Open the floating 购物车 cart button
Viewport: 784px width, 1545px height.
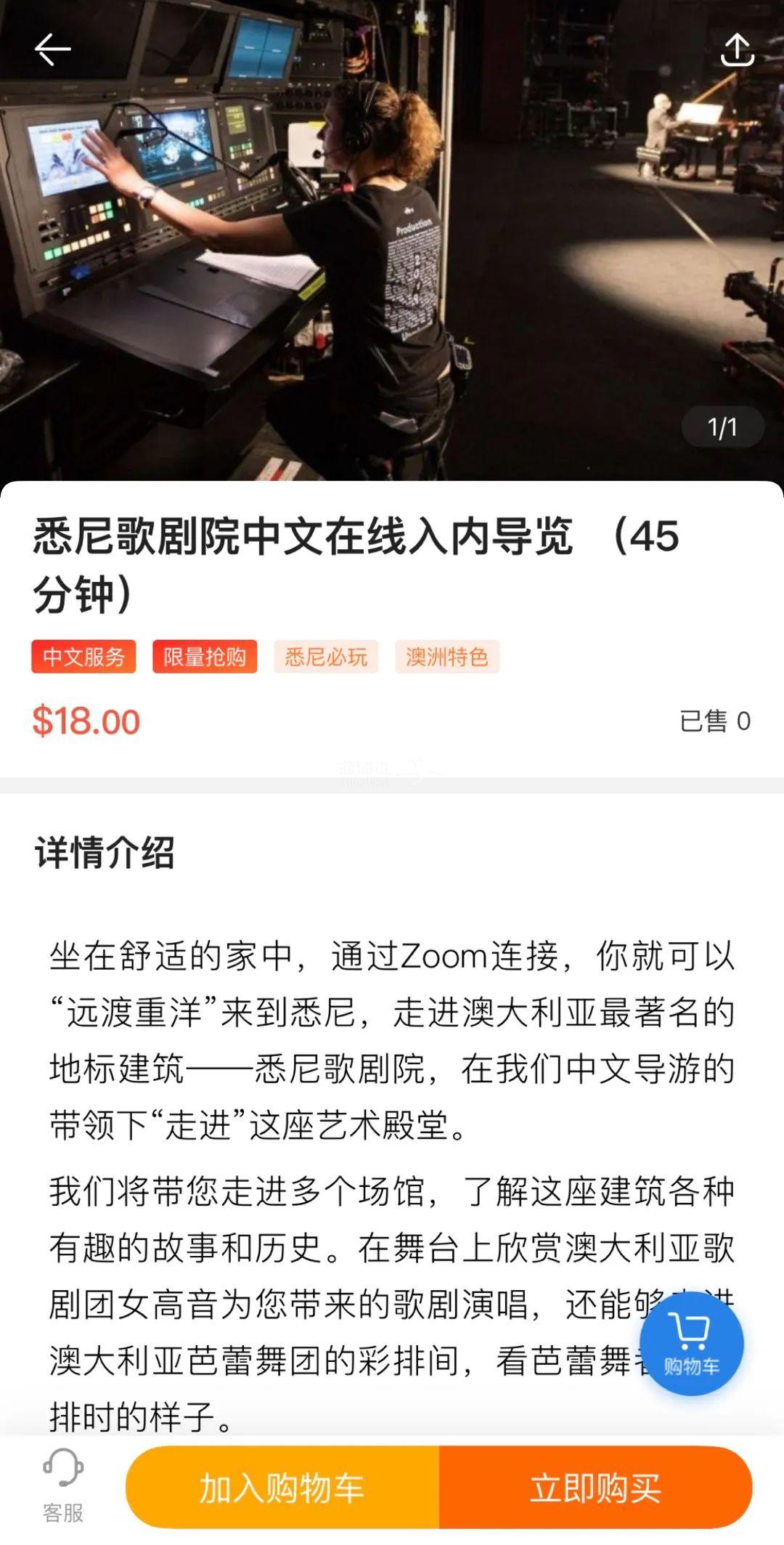tap(691, 1344)
